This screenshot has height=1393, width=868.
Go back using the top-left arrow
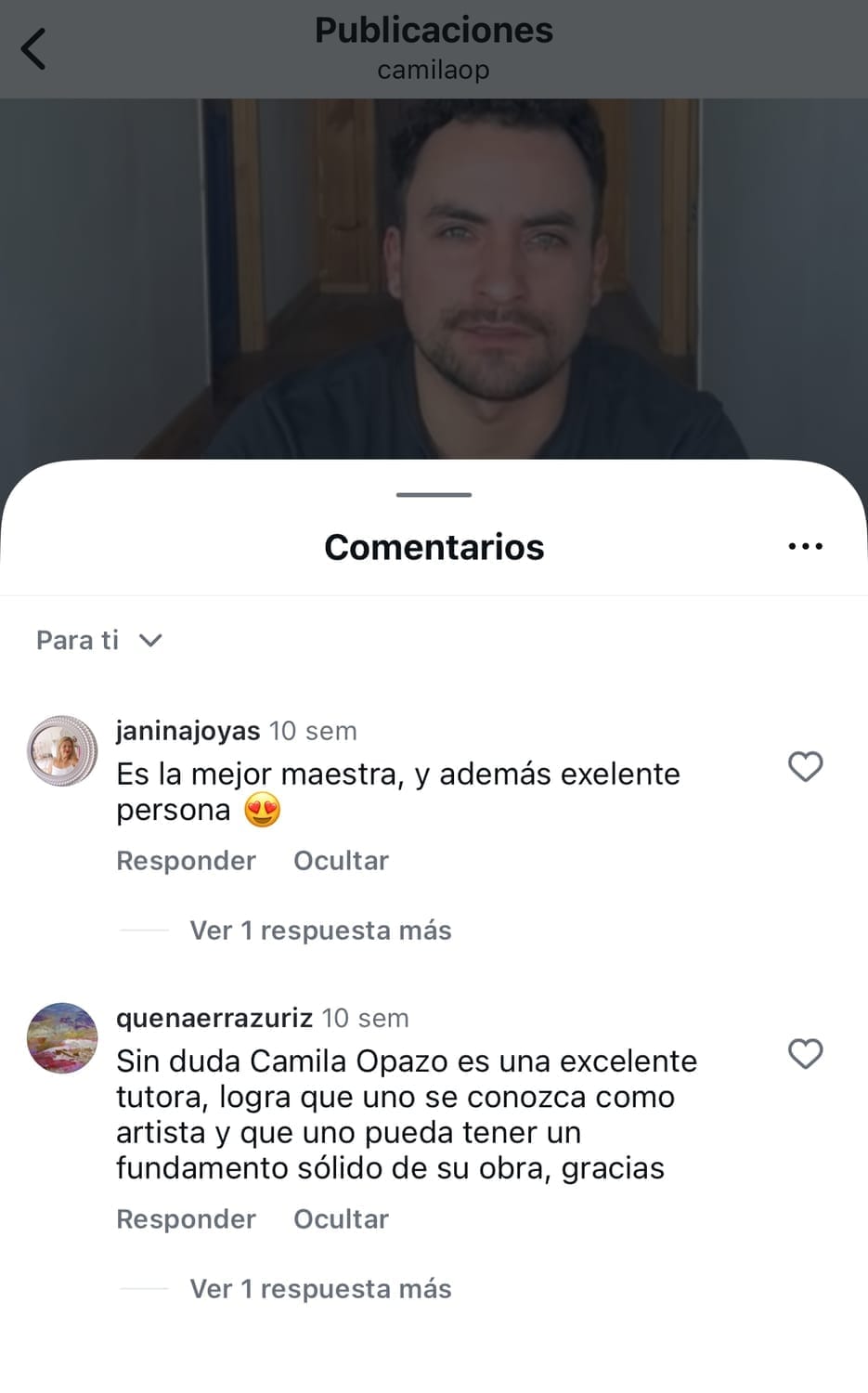pyautogui.click(x=34, y=49)
